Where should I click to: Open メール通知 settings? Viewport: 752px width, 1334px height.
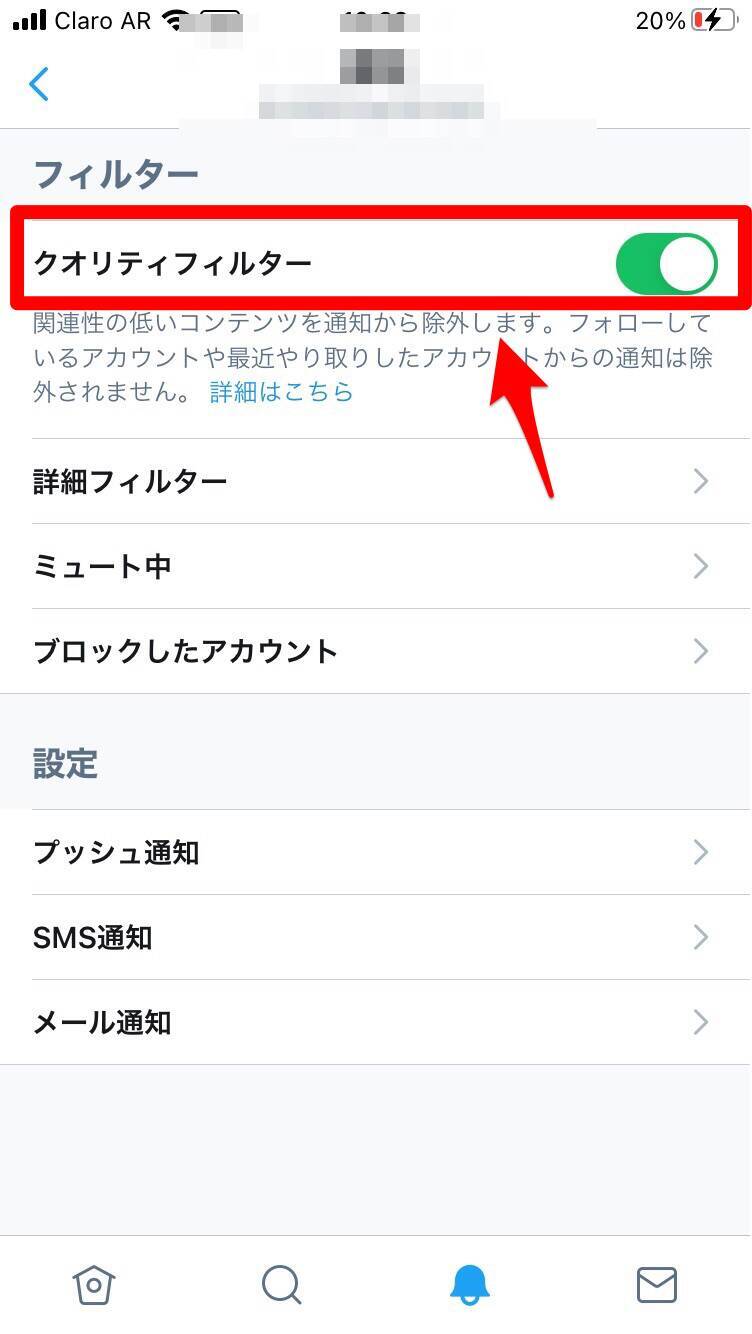click(375, 1023)
